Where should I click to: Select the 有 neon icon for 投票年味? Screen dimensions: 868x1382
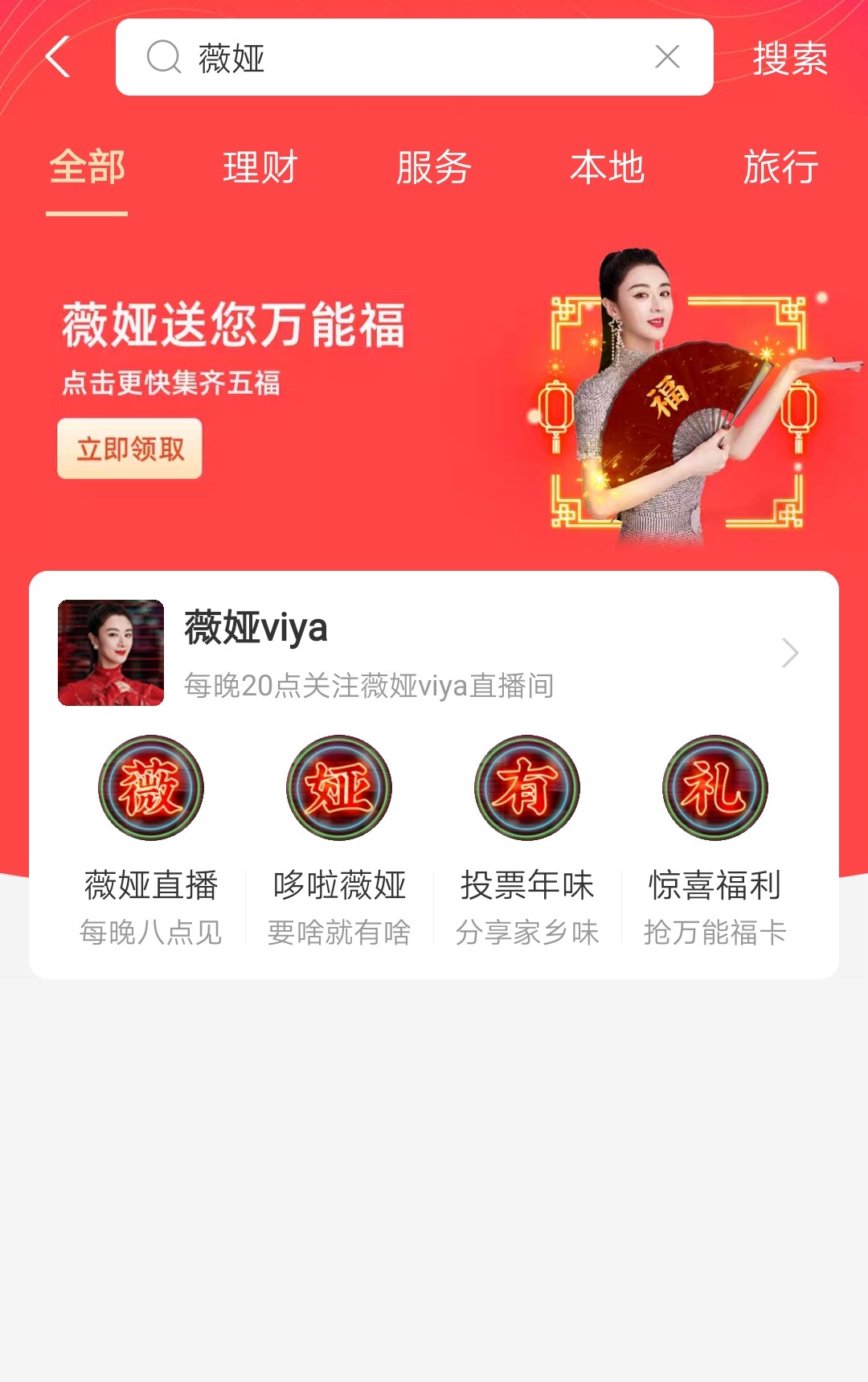(x=525, y=789)
